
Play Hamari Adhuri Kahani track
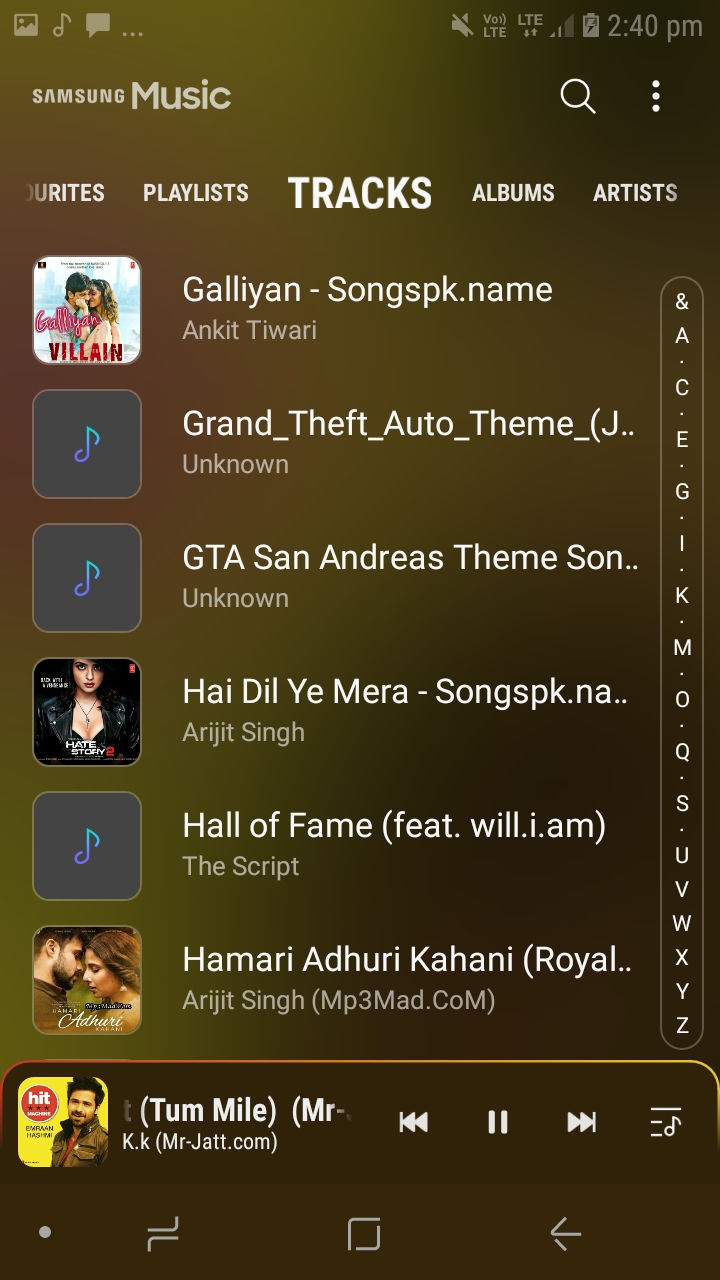click(340, 980)
